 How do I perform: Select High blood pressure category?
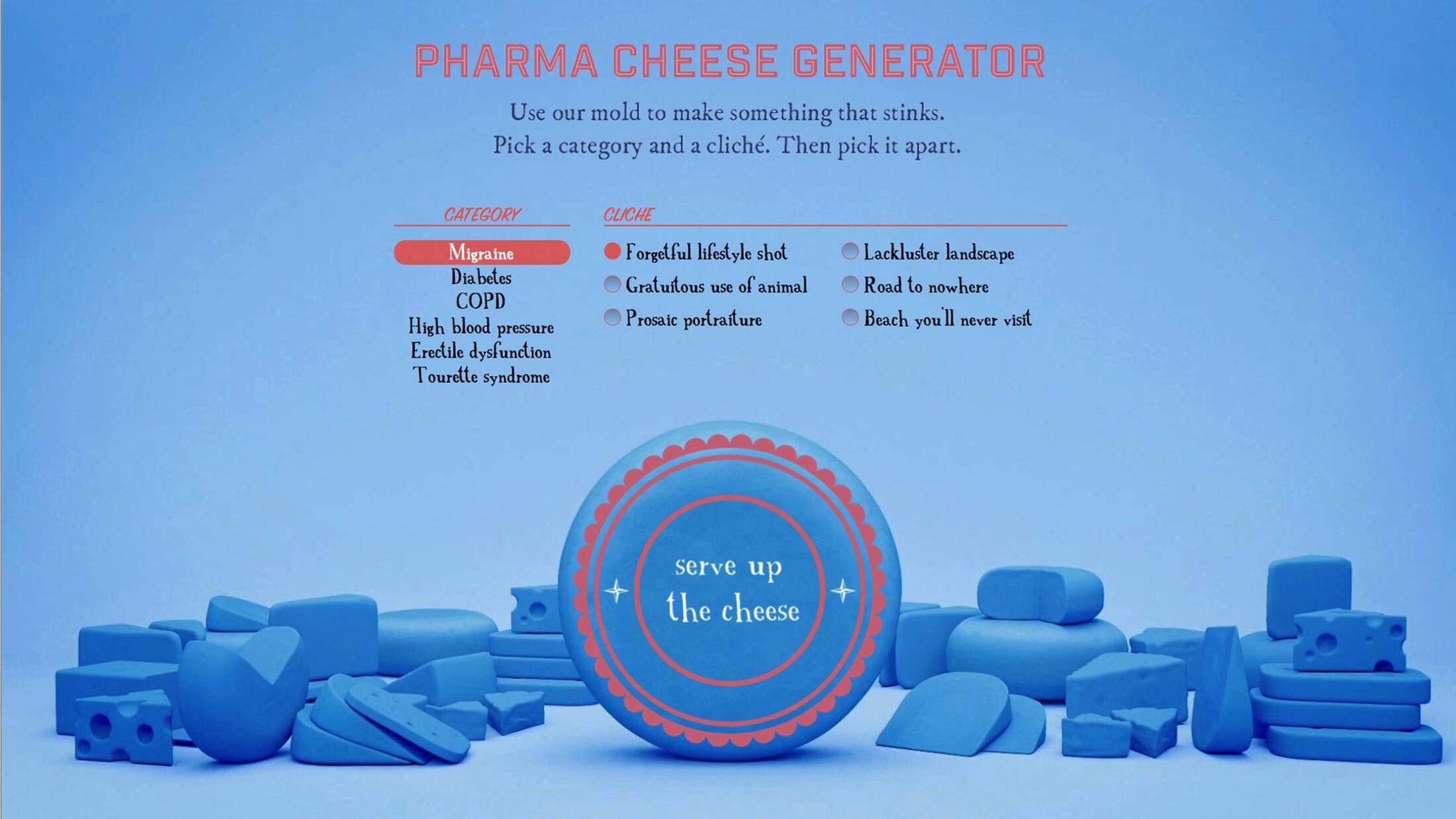click(x=481, y=327)
